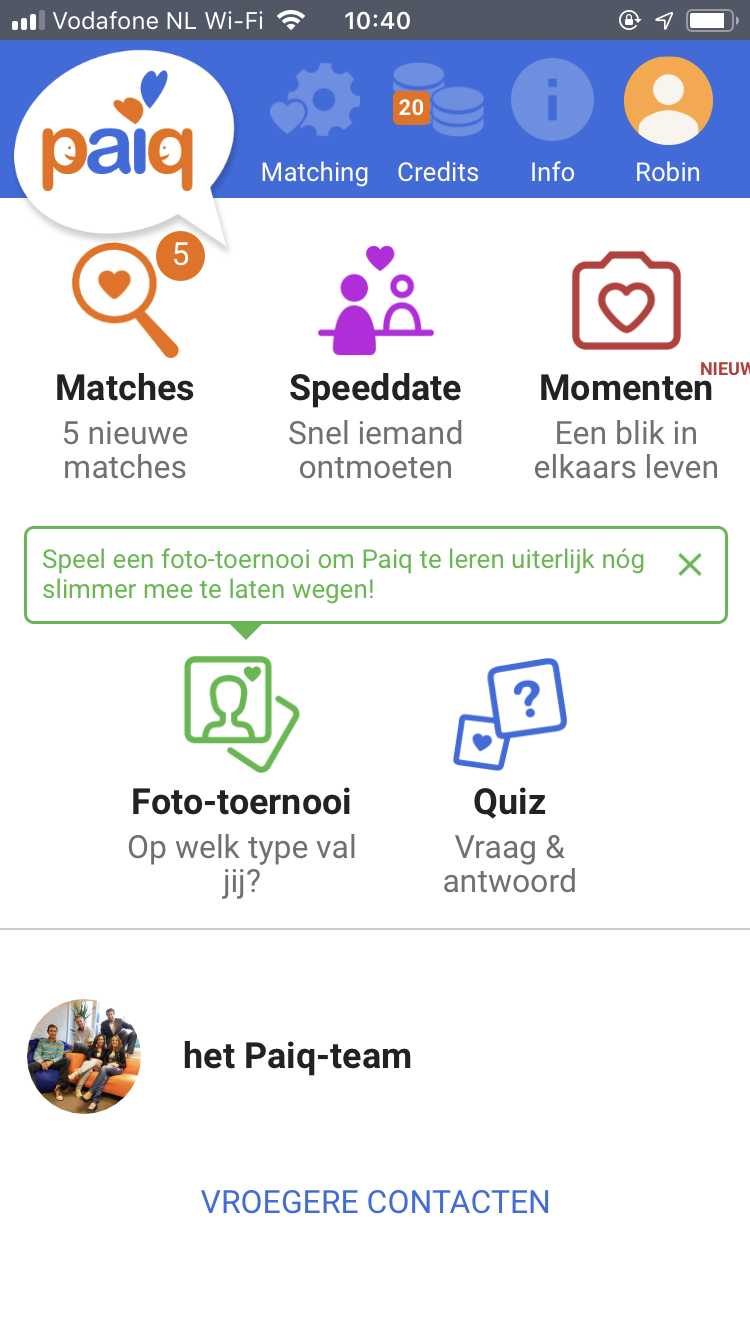Open the het Paiq-team conversation

tap(297, 1056)
